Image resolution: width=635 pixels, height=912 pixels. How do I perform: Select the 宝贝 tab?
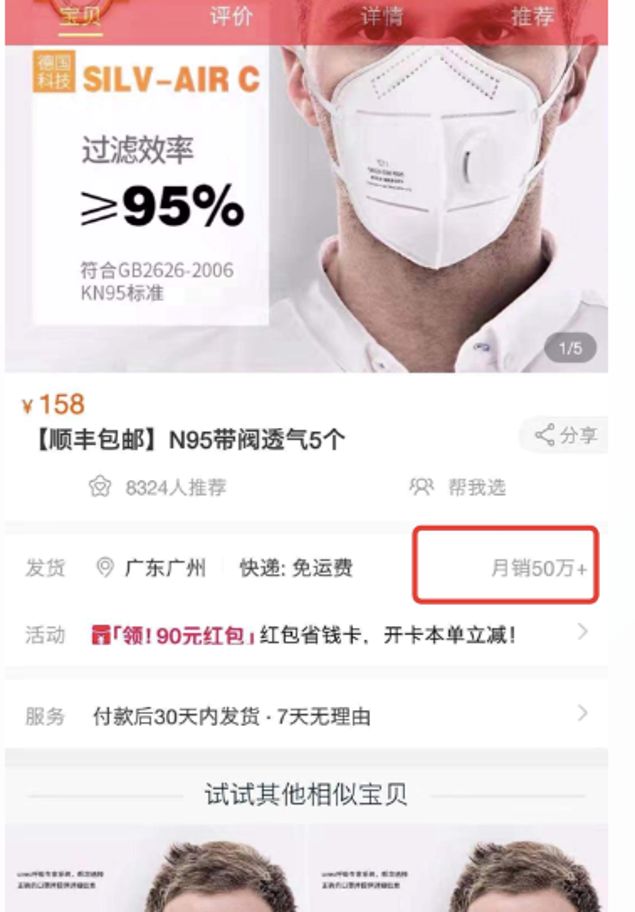pyautogui.click(x=80, y=16)
